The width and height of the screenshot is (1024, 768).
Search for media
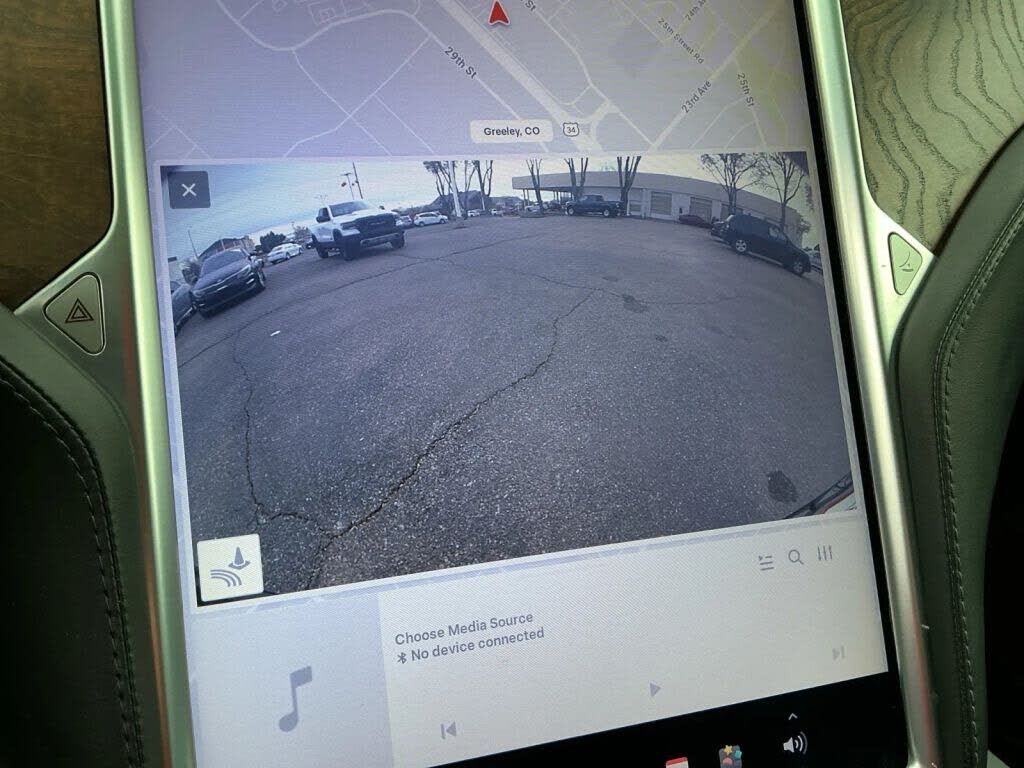point(796,558)
